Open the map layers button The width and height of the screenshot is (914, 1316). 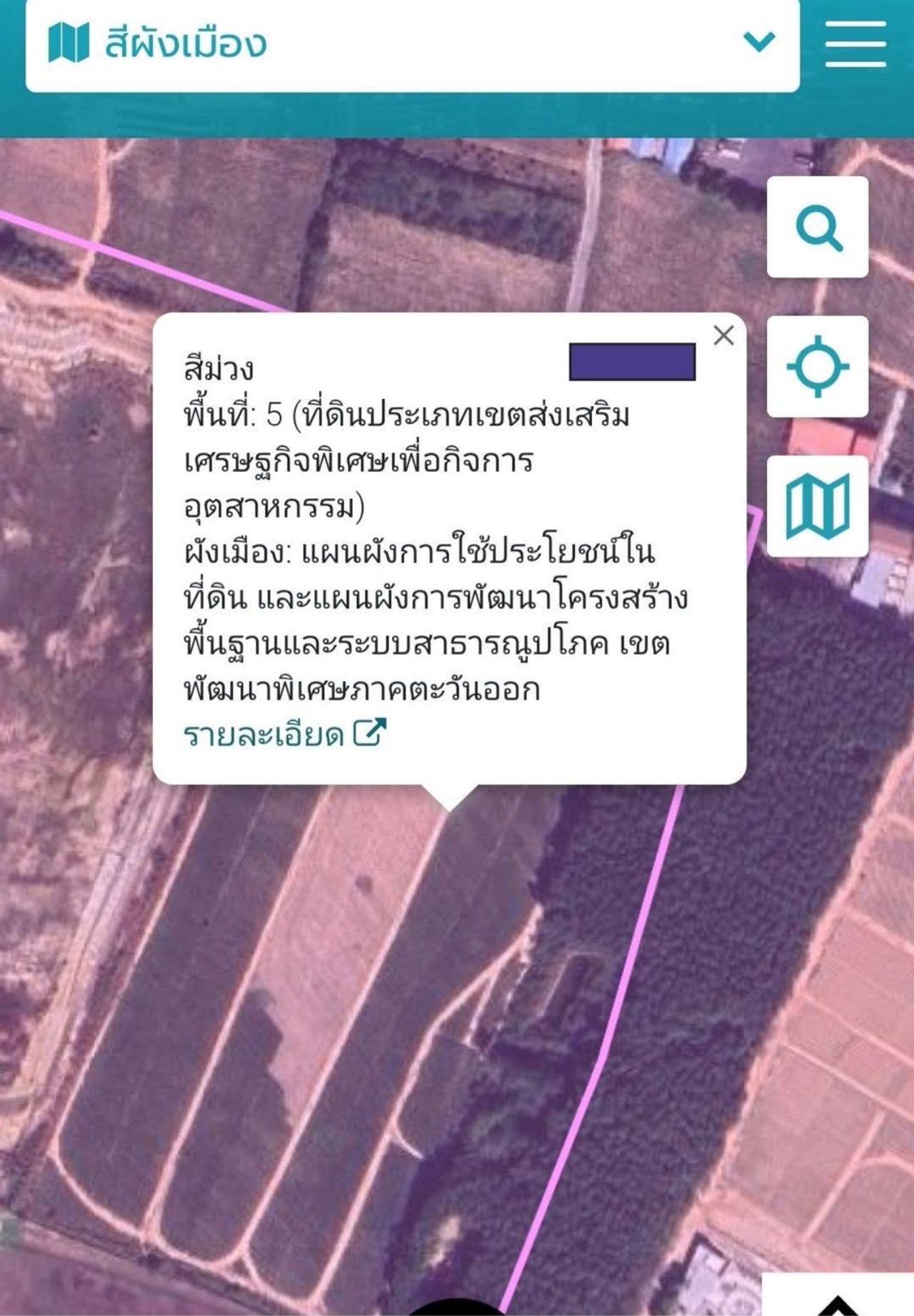[818, 506]
